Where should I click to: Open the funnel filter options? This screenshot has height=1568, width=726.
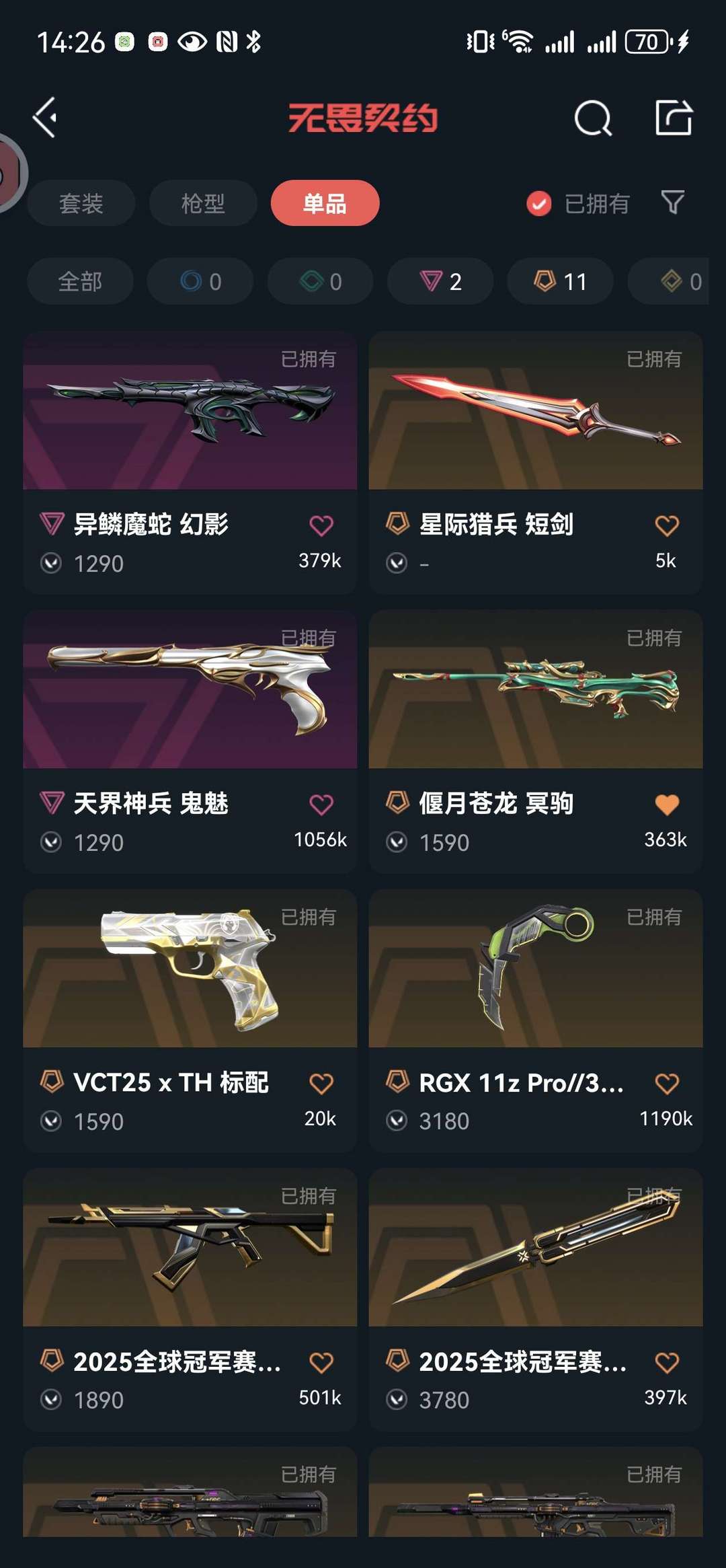click(673, 202)
